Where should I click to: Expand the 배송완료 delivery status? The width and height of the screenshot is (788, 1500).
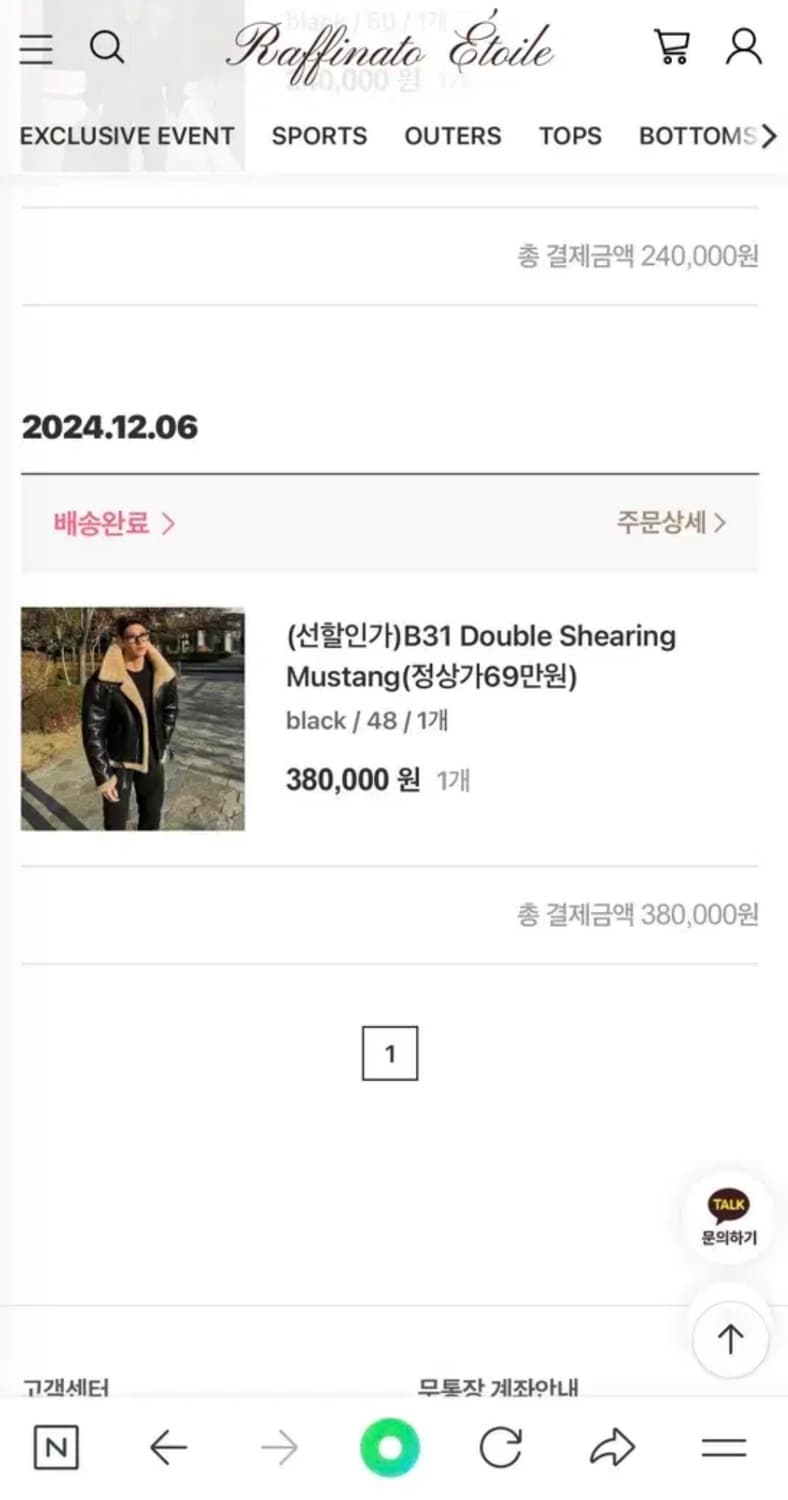tap(112, 522)
